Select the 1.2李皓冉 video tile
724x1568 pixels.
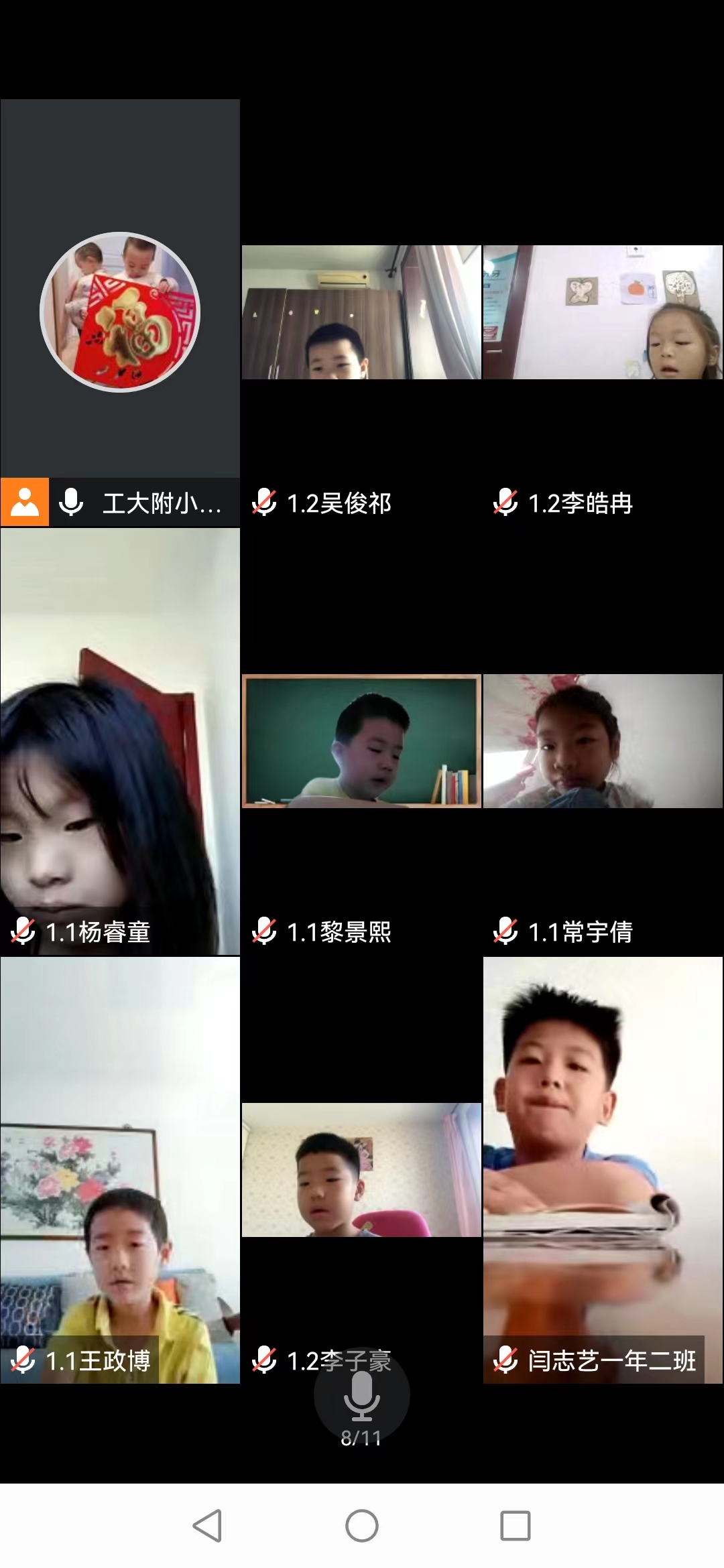603,312
